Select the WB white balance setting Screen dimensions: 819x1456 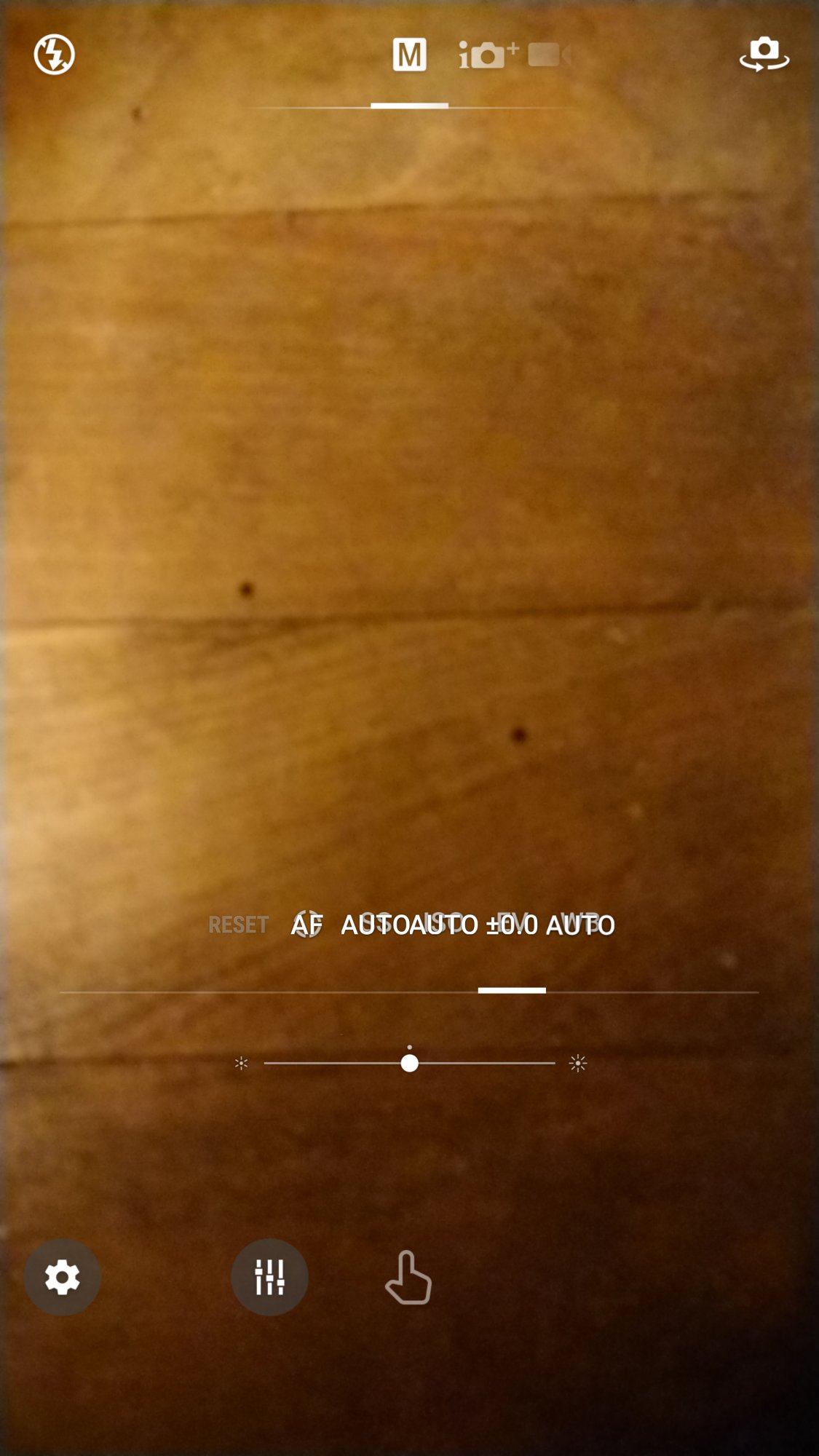[580, 925]
